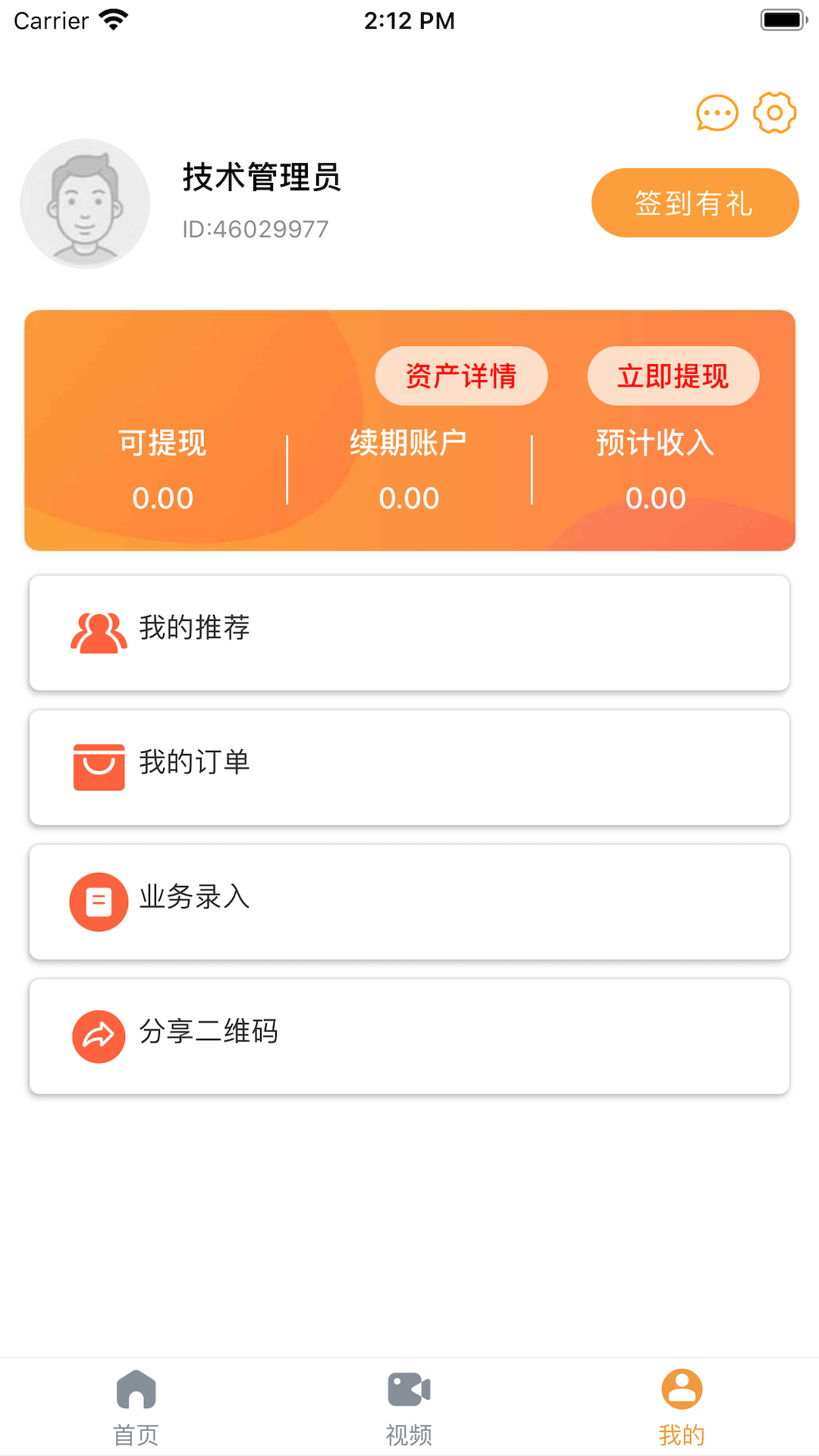Click the 业务录入 document icon

98,901
